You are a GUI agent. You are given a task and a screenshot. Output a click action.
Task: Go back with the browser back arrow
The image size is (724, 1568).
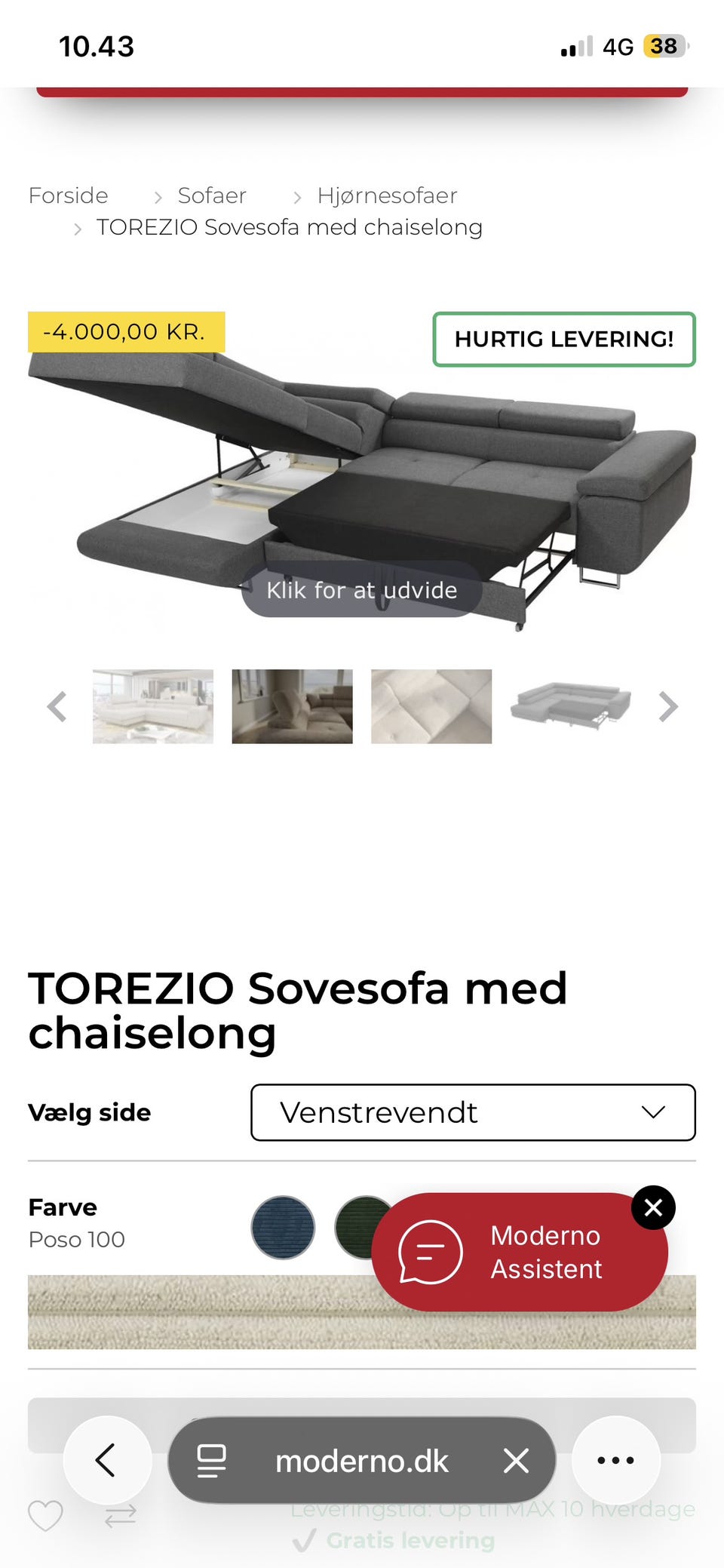(x=107, y=1460)
